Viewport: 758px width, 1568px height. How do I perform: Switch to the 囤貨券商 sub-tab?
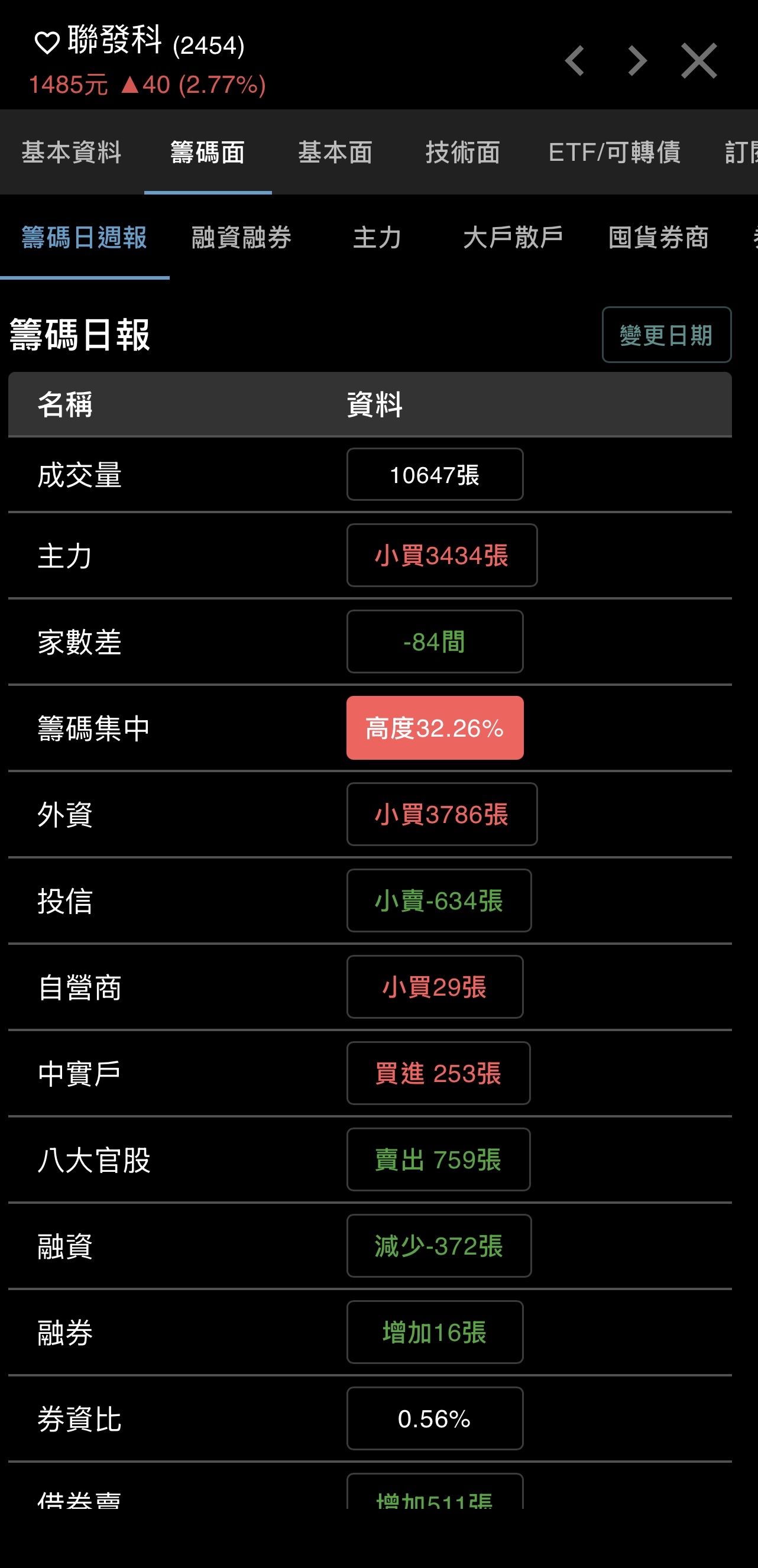tap(659, 238)
